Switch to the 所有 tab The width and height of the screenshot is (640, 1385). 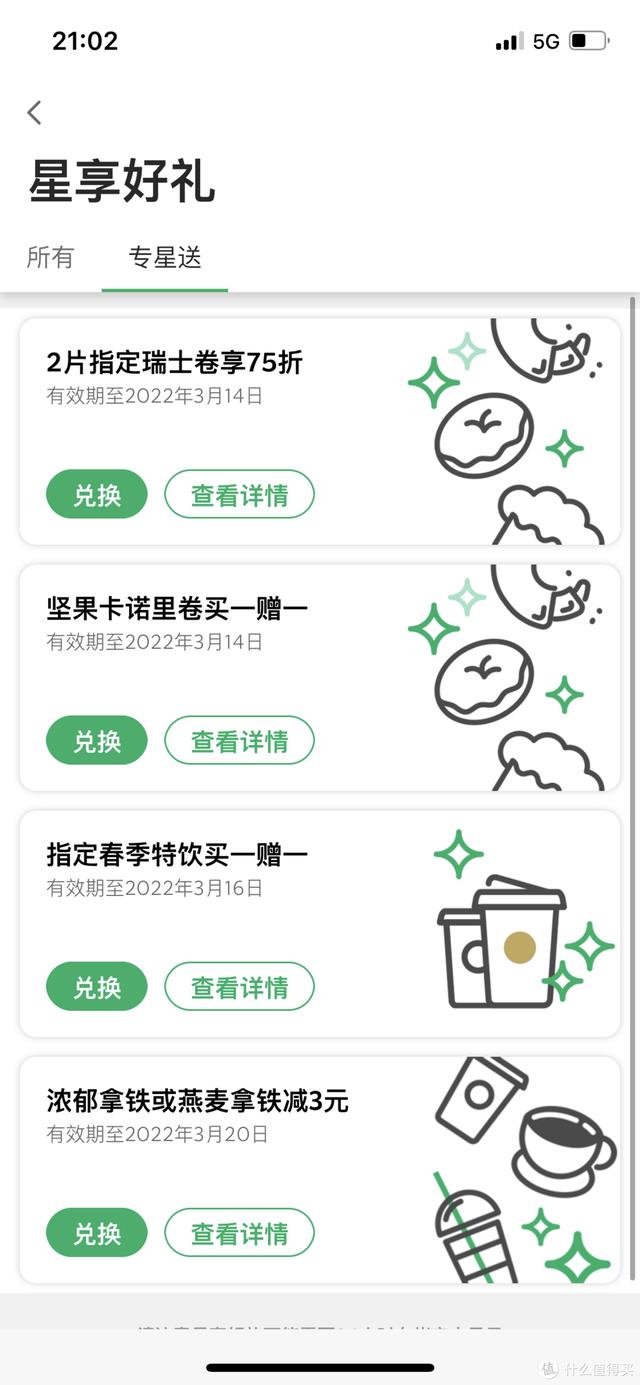click(x=50, y=257)
